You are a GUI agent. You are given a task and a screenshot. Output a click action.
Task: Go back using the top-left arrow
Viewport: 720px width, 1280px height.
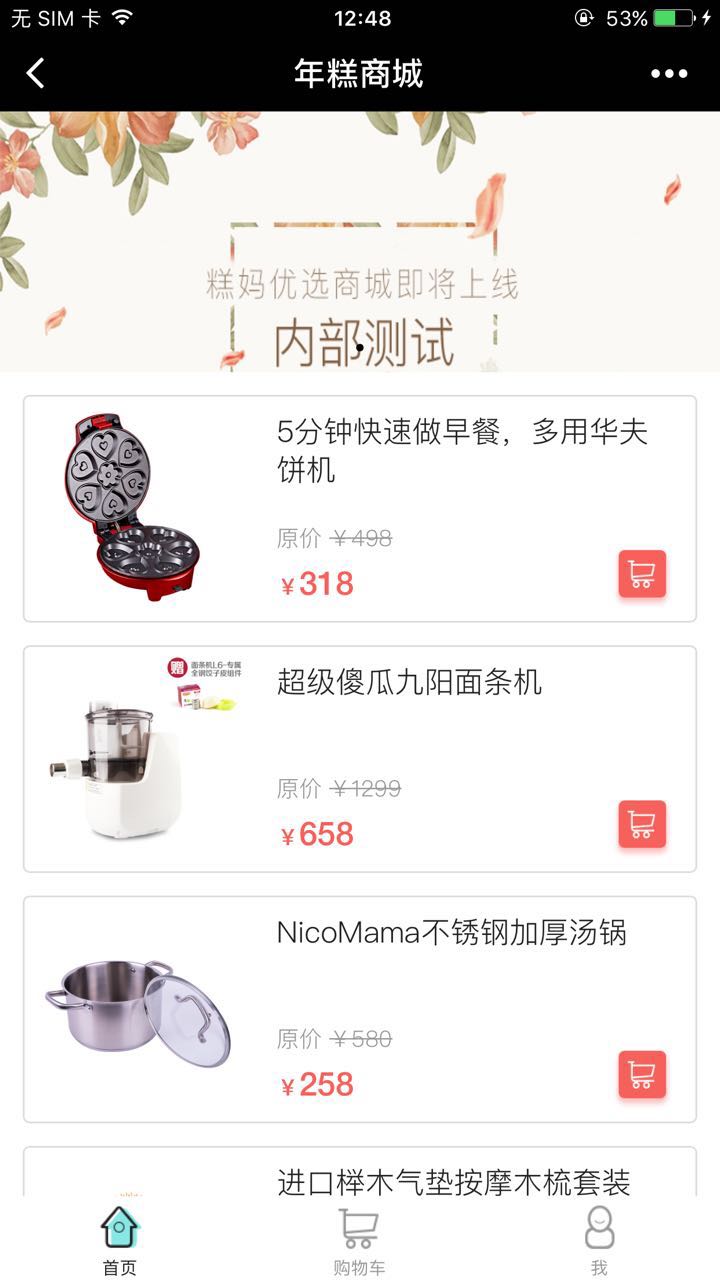tap(36, 73)
